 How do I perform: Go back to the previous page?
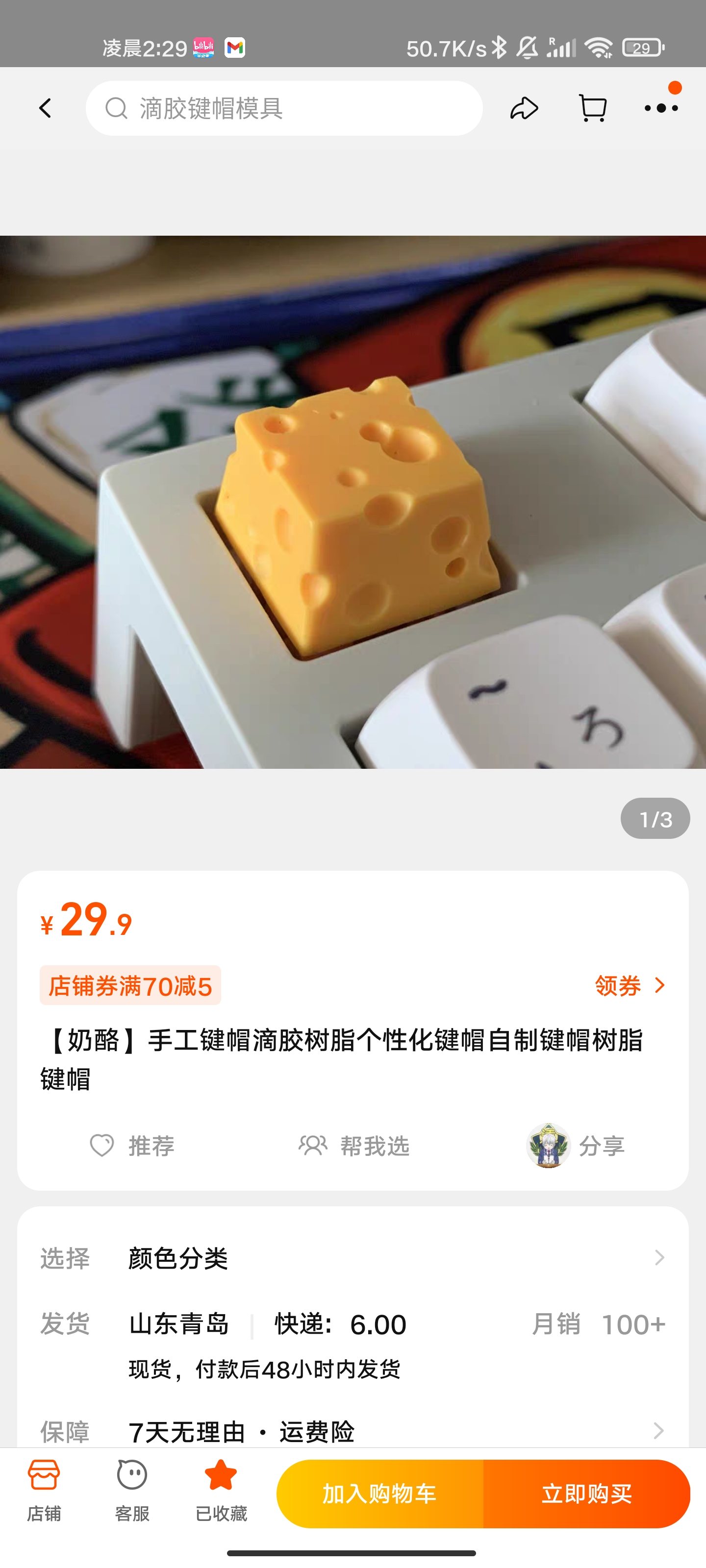[45, 108]
